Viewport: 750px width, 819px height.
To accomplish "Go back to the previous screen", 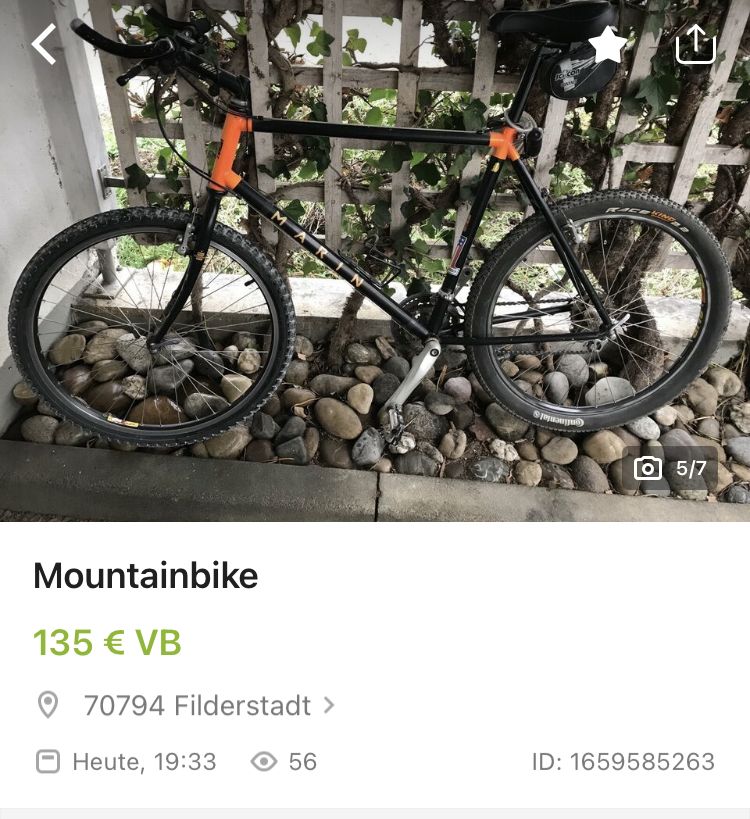I will coord(44,45).
